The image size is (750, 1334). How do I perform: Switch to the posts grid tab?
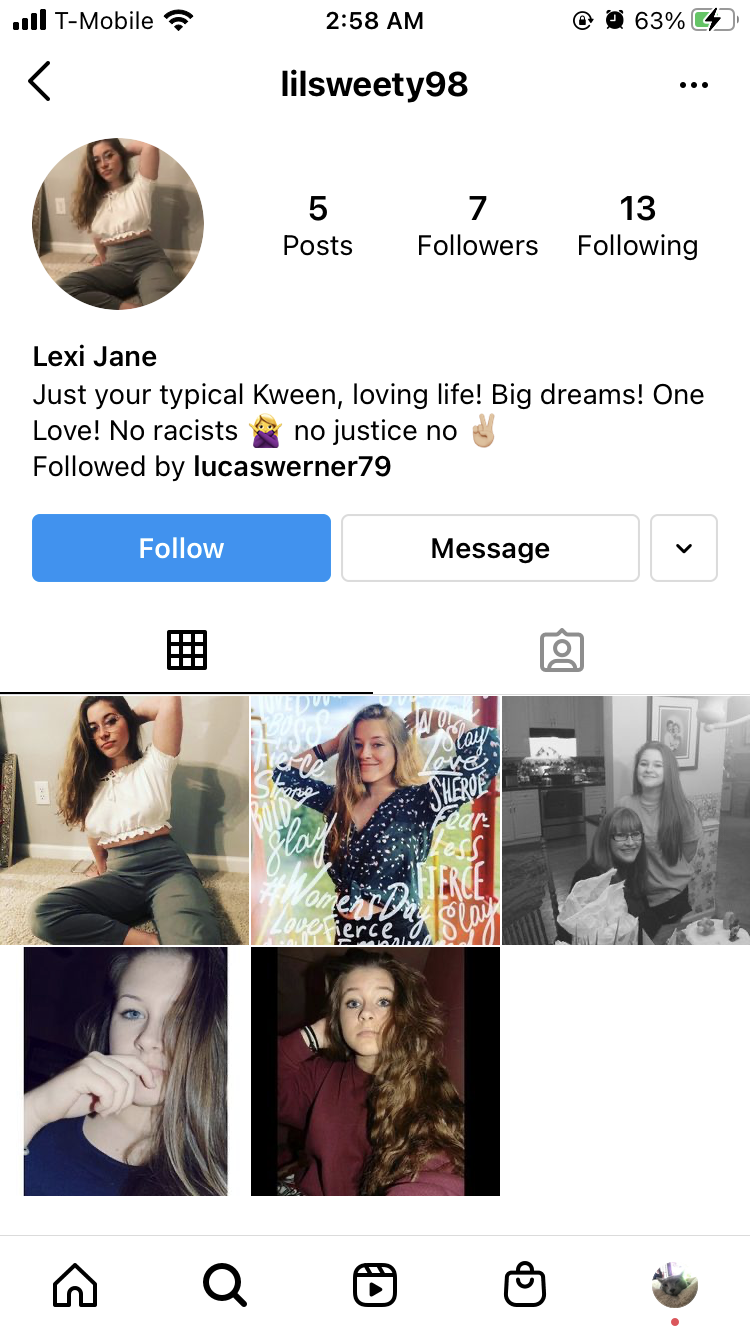(187, 651)
